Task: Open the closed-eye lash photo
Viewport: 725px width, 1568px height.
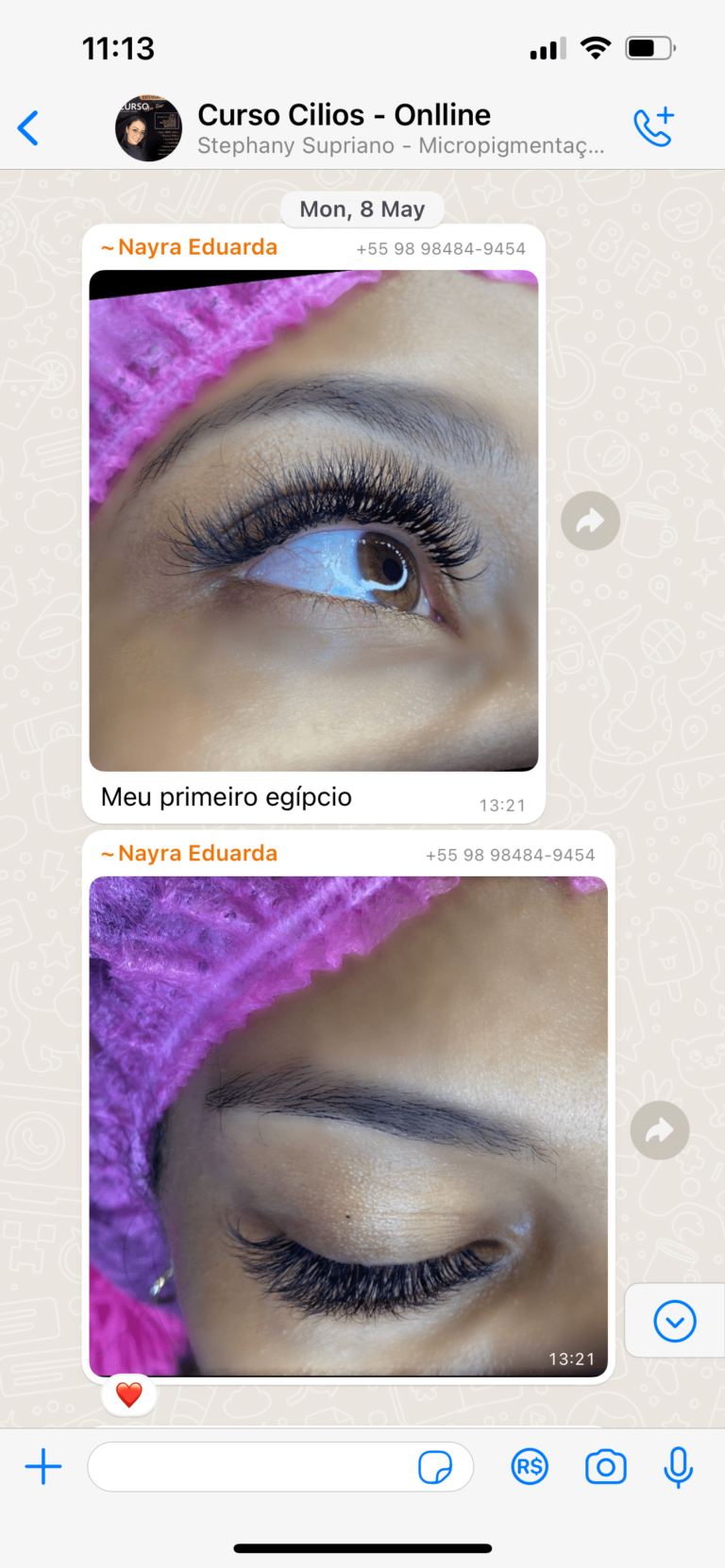Action: [348, 1126]
